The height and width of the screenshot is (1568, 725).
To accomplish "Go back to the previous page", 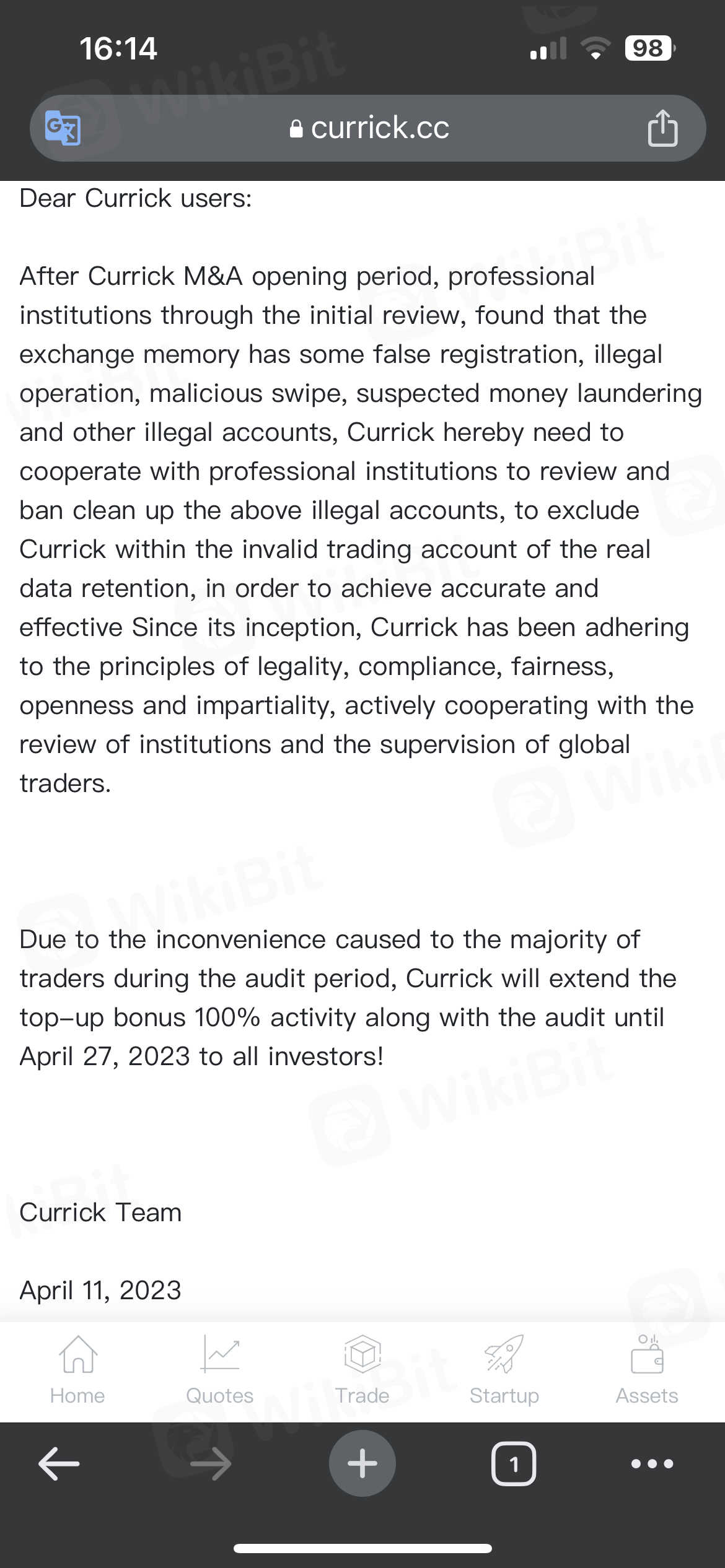I will 59,1464.
